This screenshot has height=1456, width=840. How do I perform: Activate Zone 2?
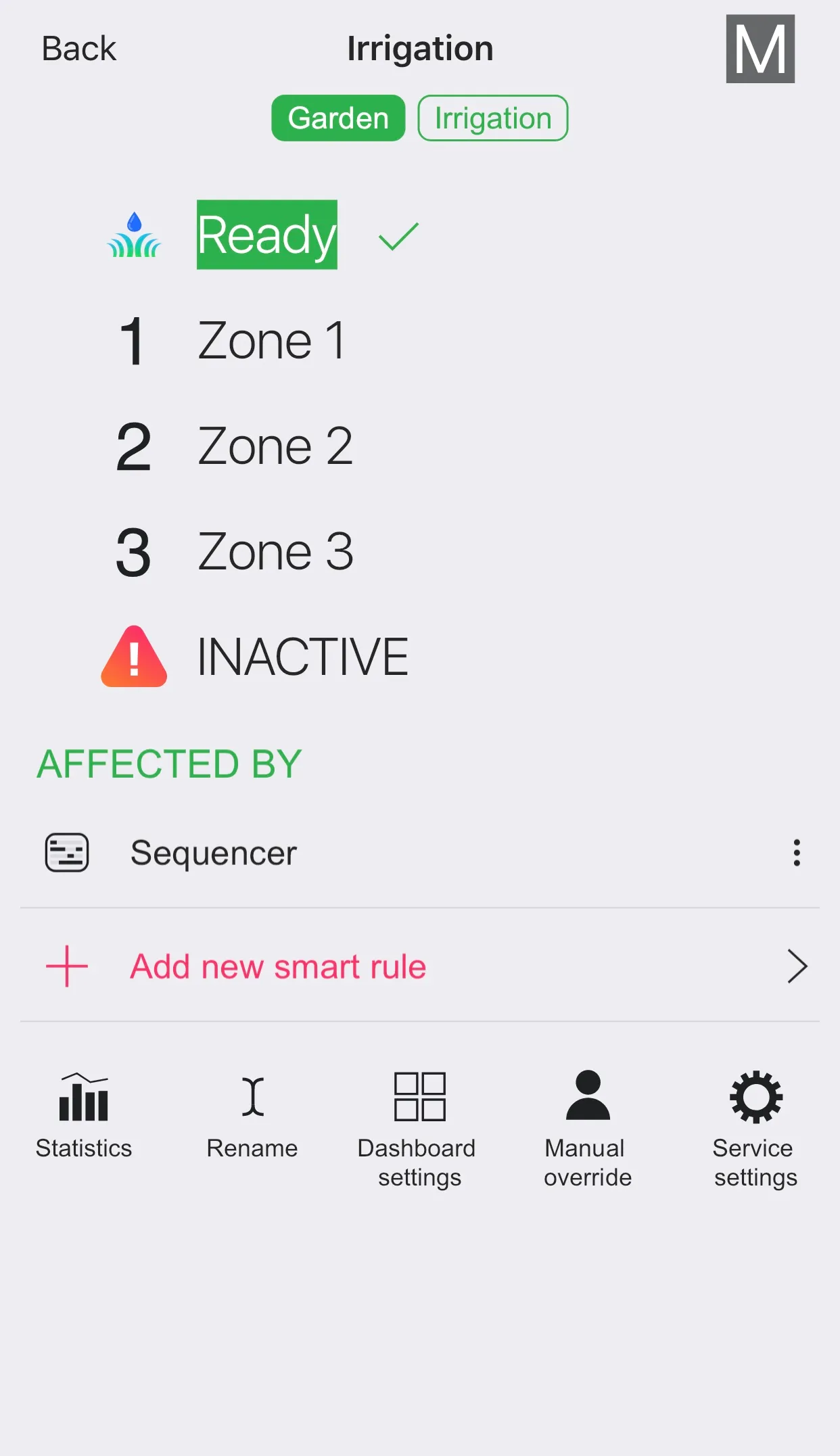[274, 446]
